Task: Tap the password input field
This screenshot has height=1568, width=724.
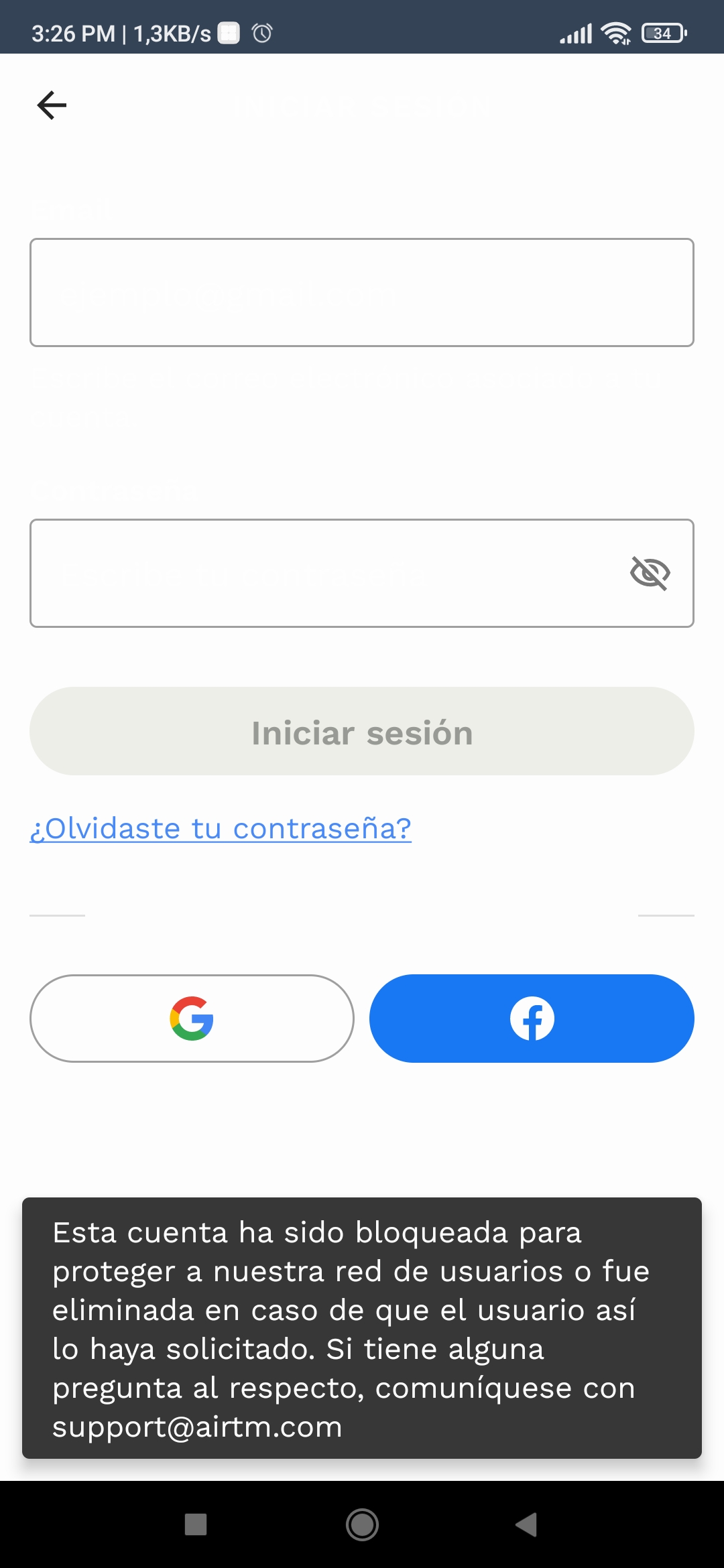Action: [322, 574]
